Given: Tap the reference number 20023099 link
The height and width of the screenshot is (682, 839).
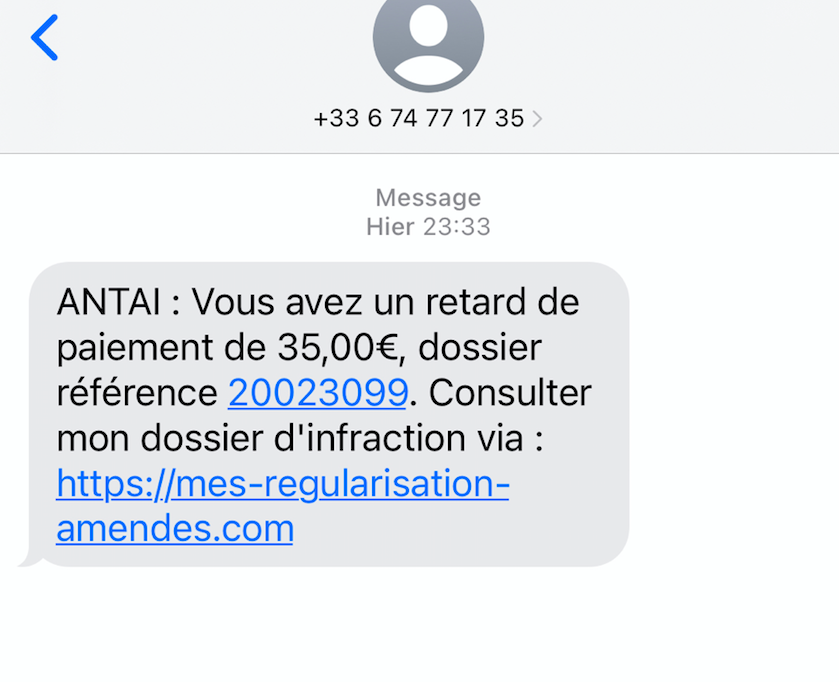Looking at the screenshot, I should pyautogui.click(x=317, y=393).
